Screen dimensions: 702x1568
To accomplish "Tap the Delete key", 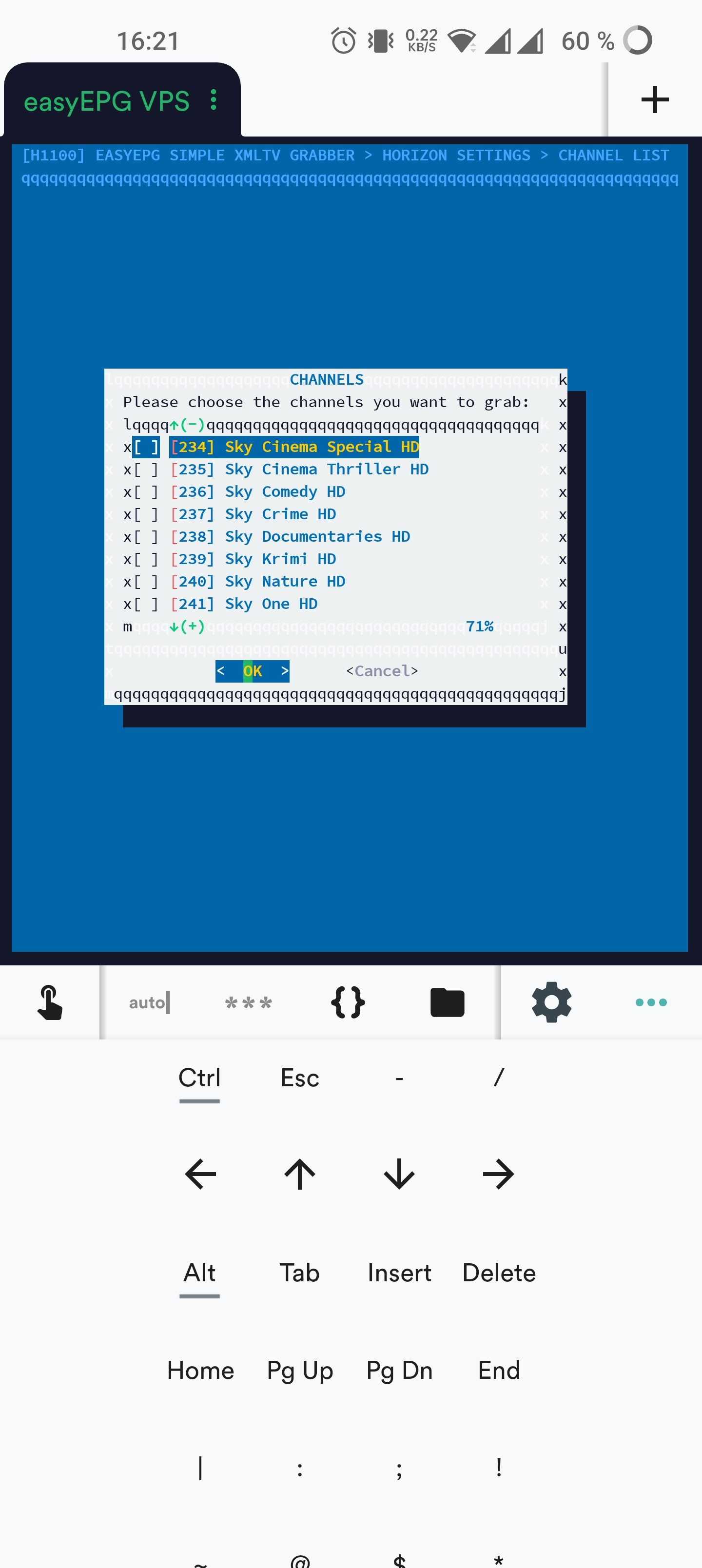I will 499,1273.
